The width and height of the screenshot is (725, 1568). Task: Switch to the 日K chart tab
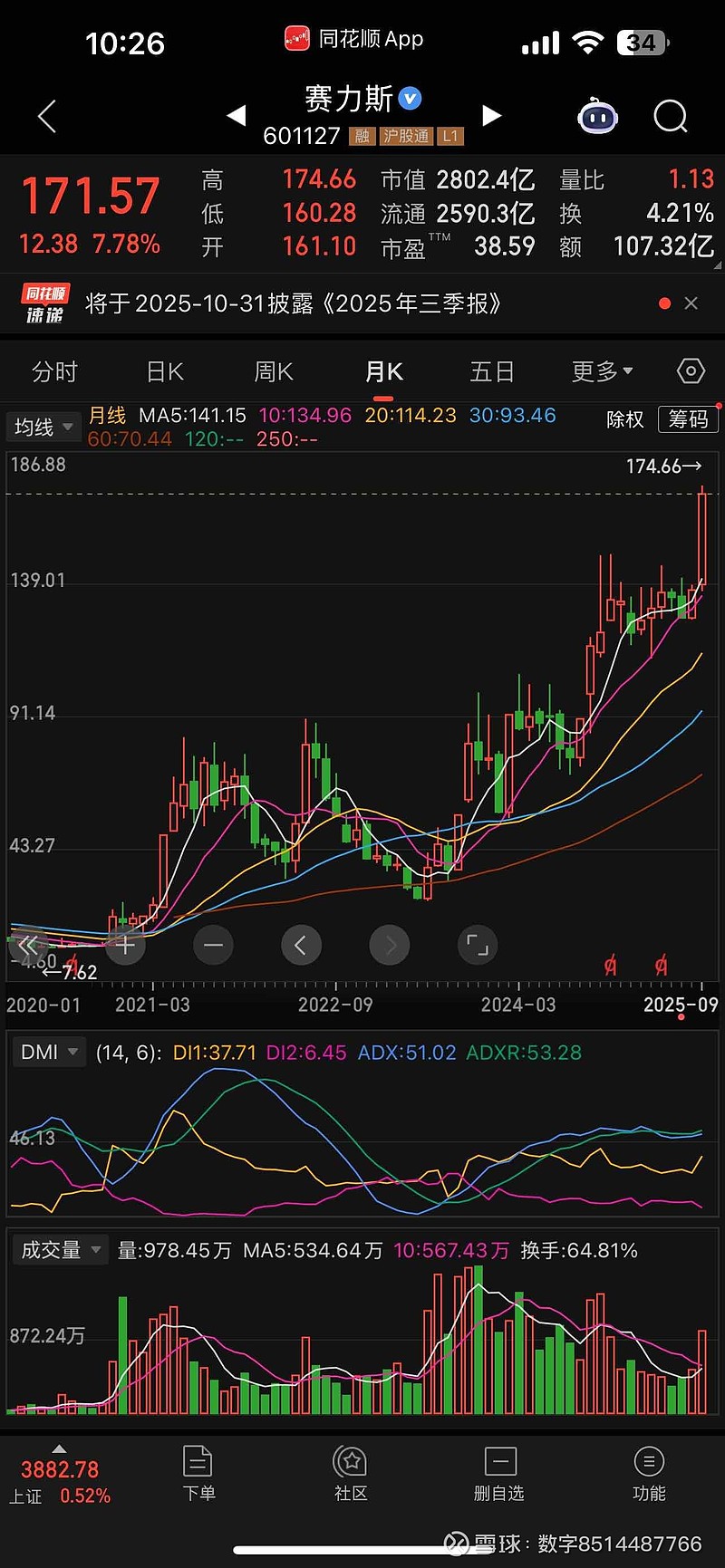(165, 372)
